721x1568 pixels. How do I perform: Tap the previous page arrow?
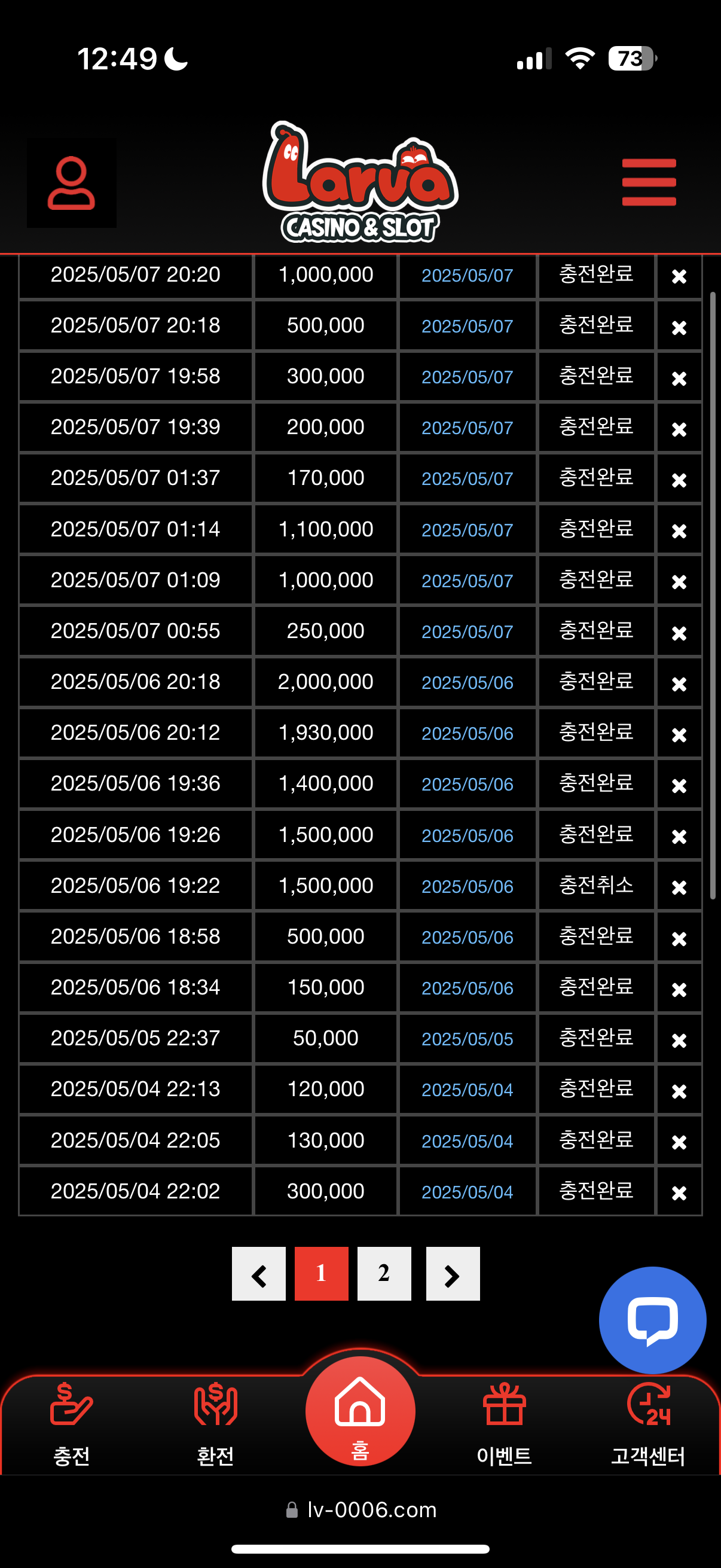(x=259, y=1273)
